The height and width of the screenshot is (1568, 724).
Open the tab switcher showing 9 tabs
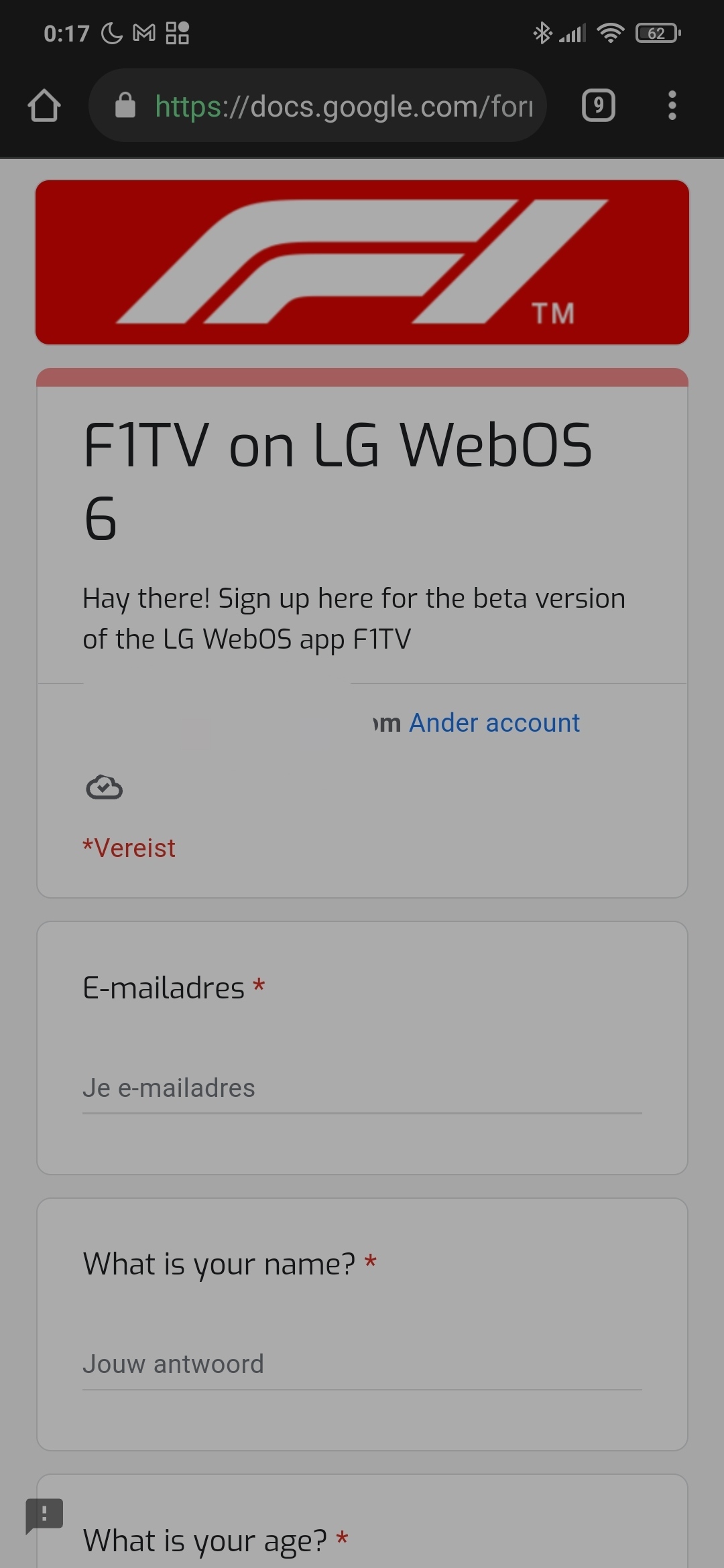tap(598, 106)
